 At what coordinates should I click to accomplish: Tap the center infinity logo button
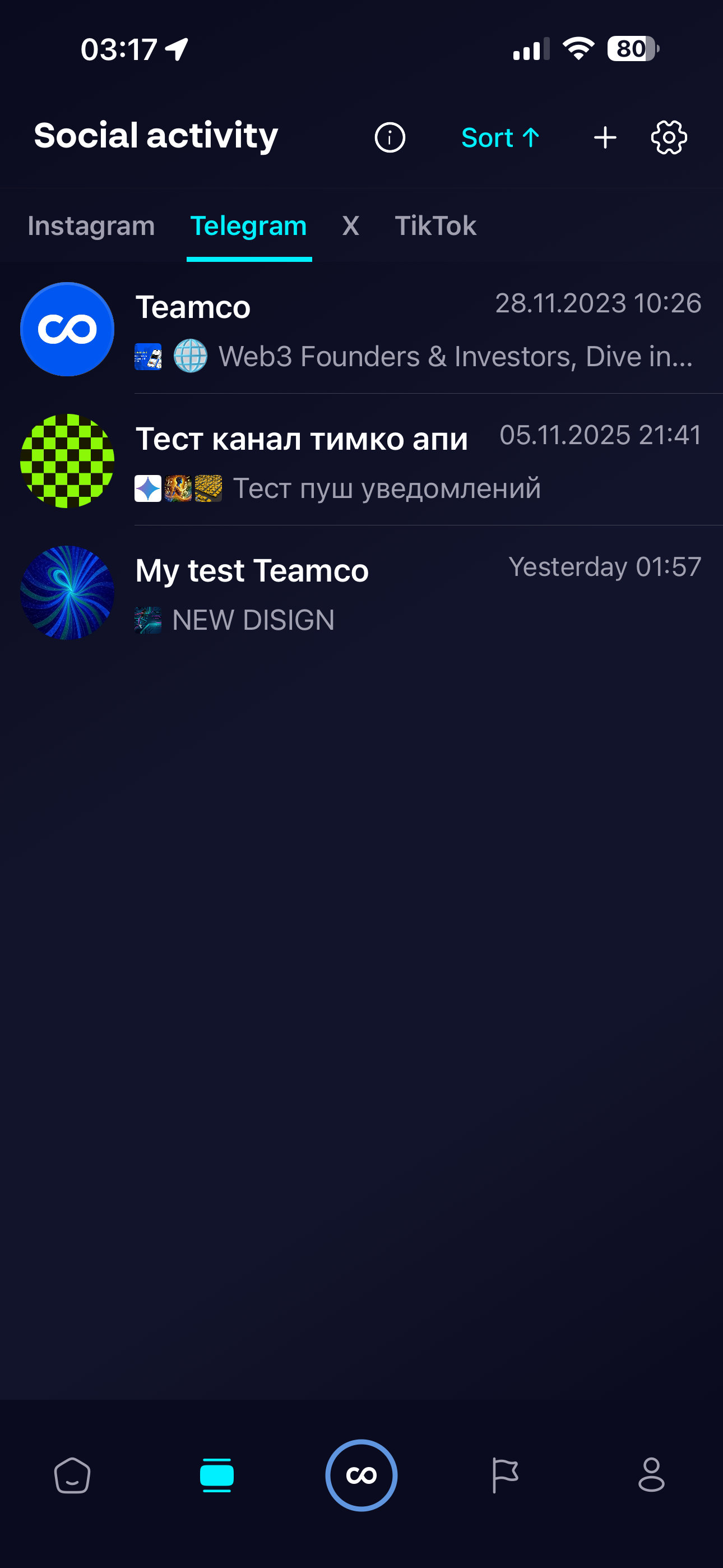click(361, 1475)
